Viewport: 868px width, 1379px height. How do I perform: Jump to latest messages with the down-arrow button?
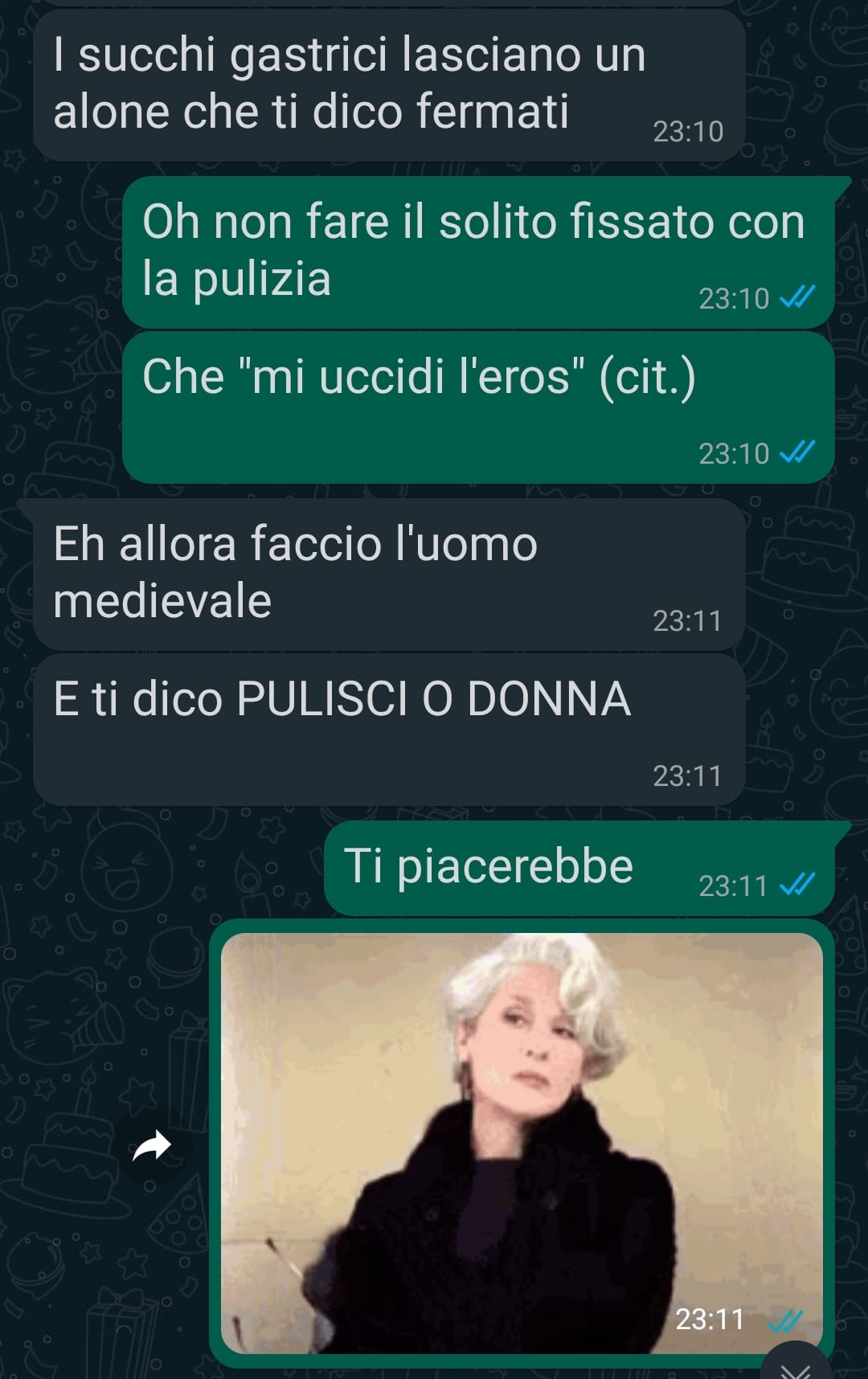pyautogui.click(x=795, y=1365)
